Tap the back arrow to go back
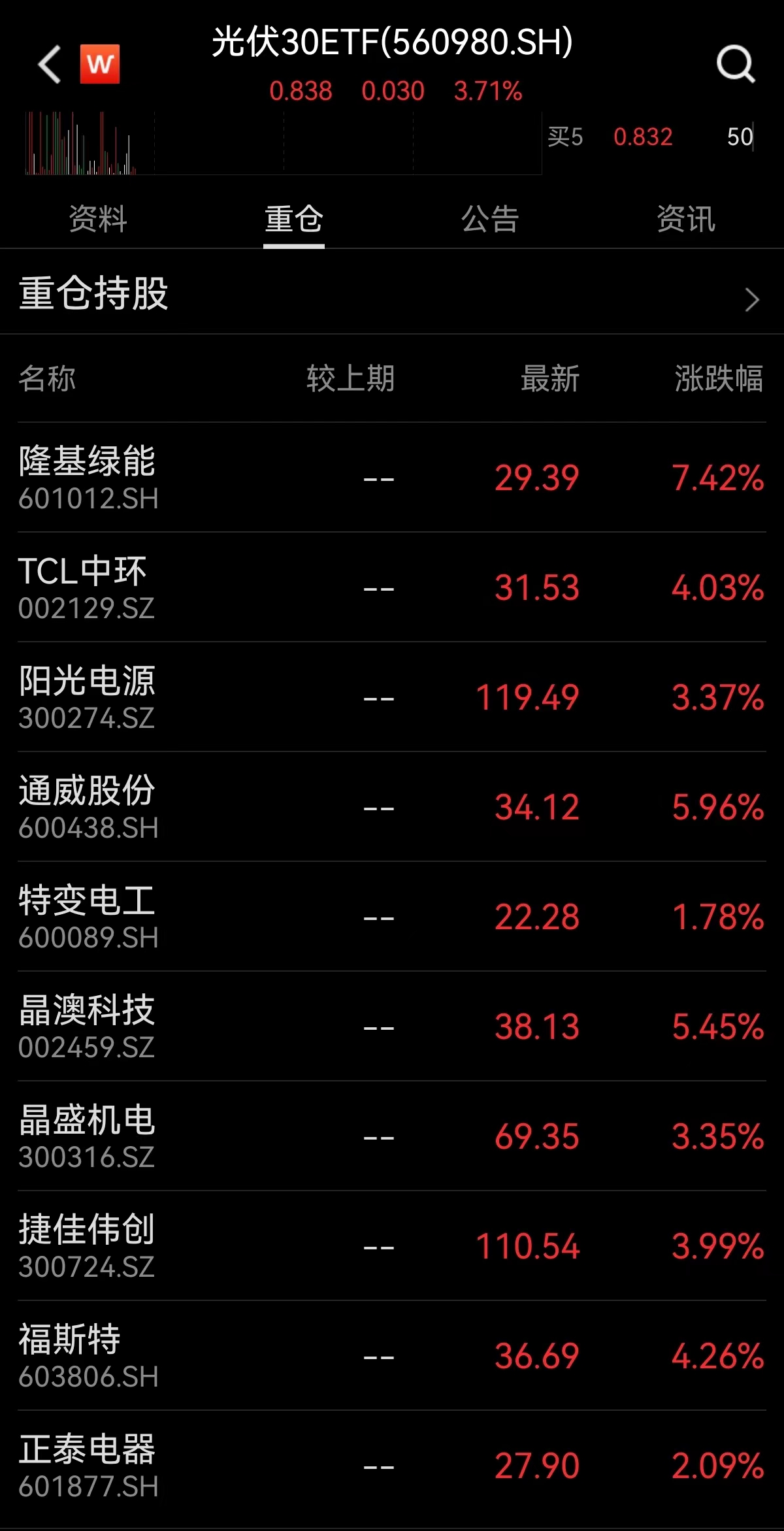 [49, 65]
